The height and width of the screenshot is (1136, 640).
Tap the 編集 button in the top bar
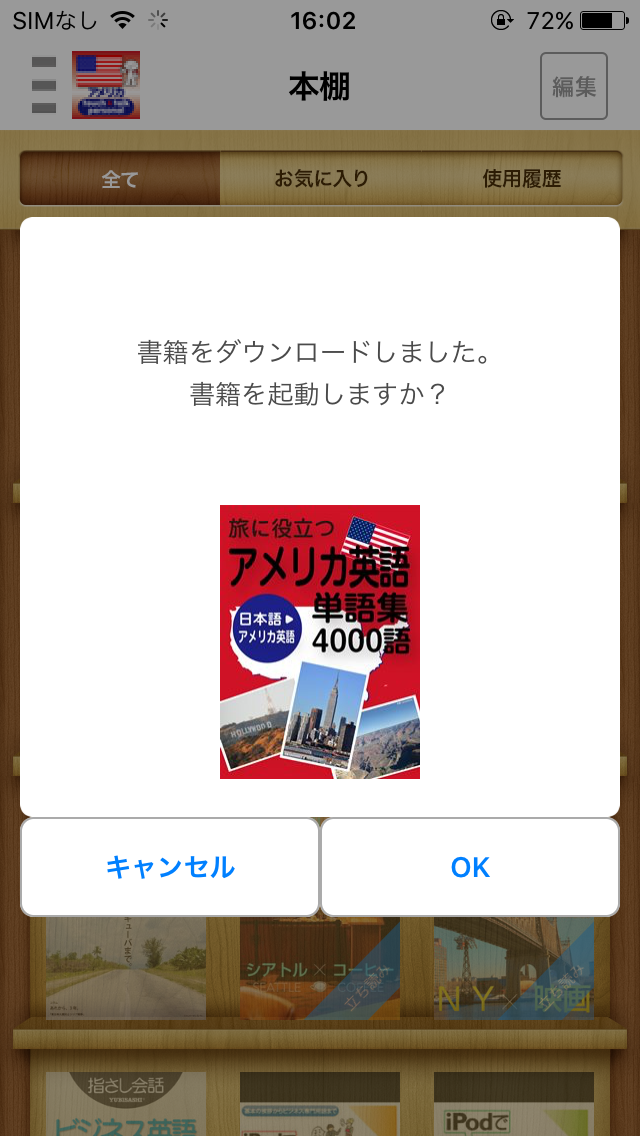click(x=574, y=86)
